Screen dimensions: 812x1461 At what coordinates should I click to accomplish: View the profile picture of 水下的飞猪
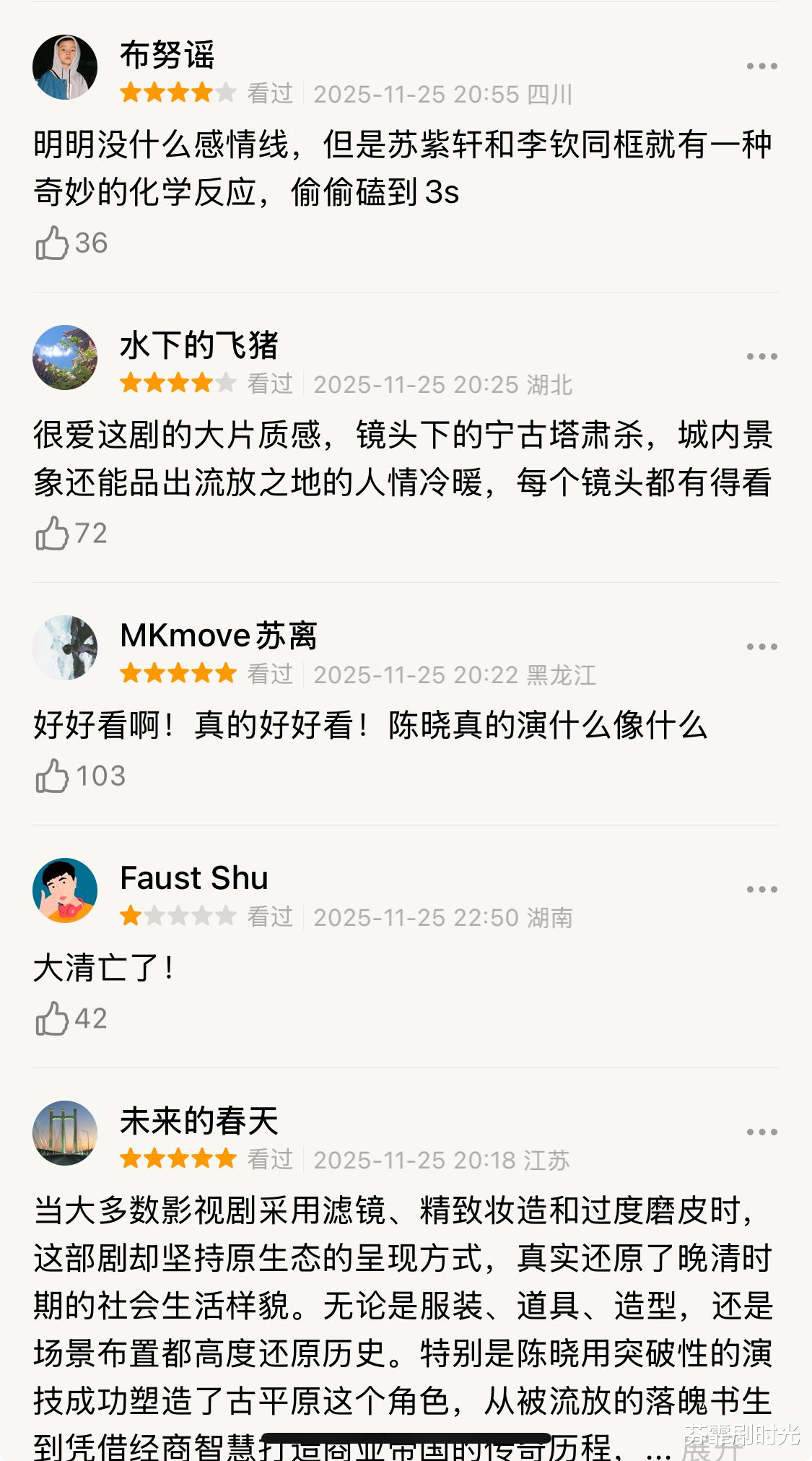tap(65, 357)
